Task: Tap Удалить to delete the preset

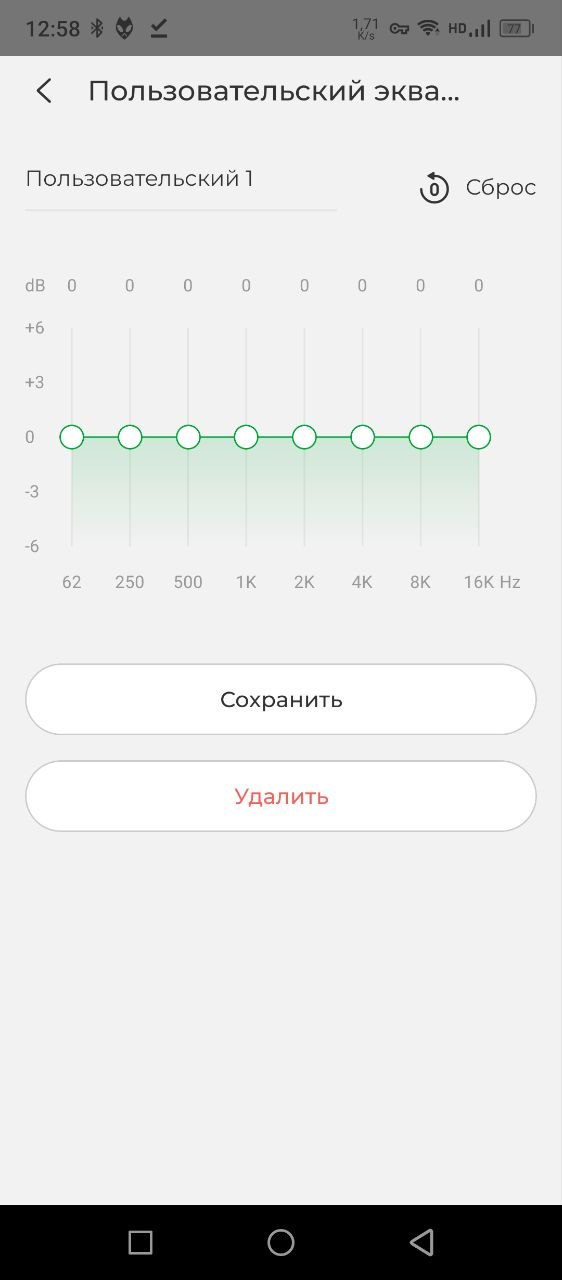Action: pos(281,796)
